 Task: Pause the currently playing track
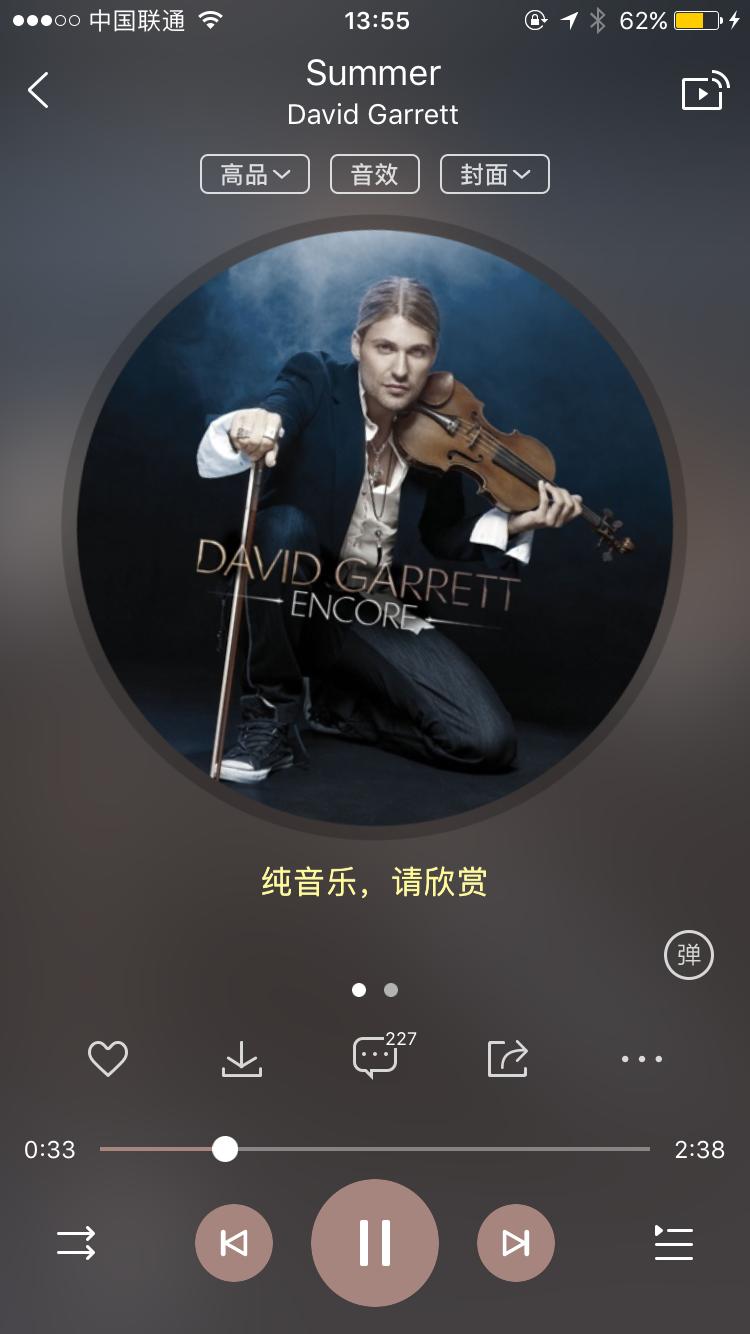[x=375, y=1243]
